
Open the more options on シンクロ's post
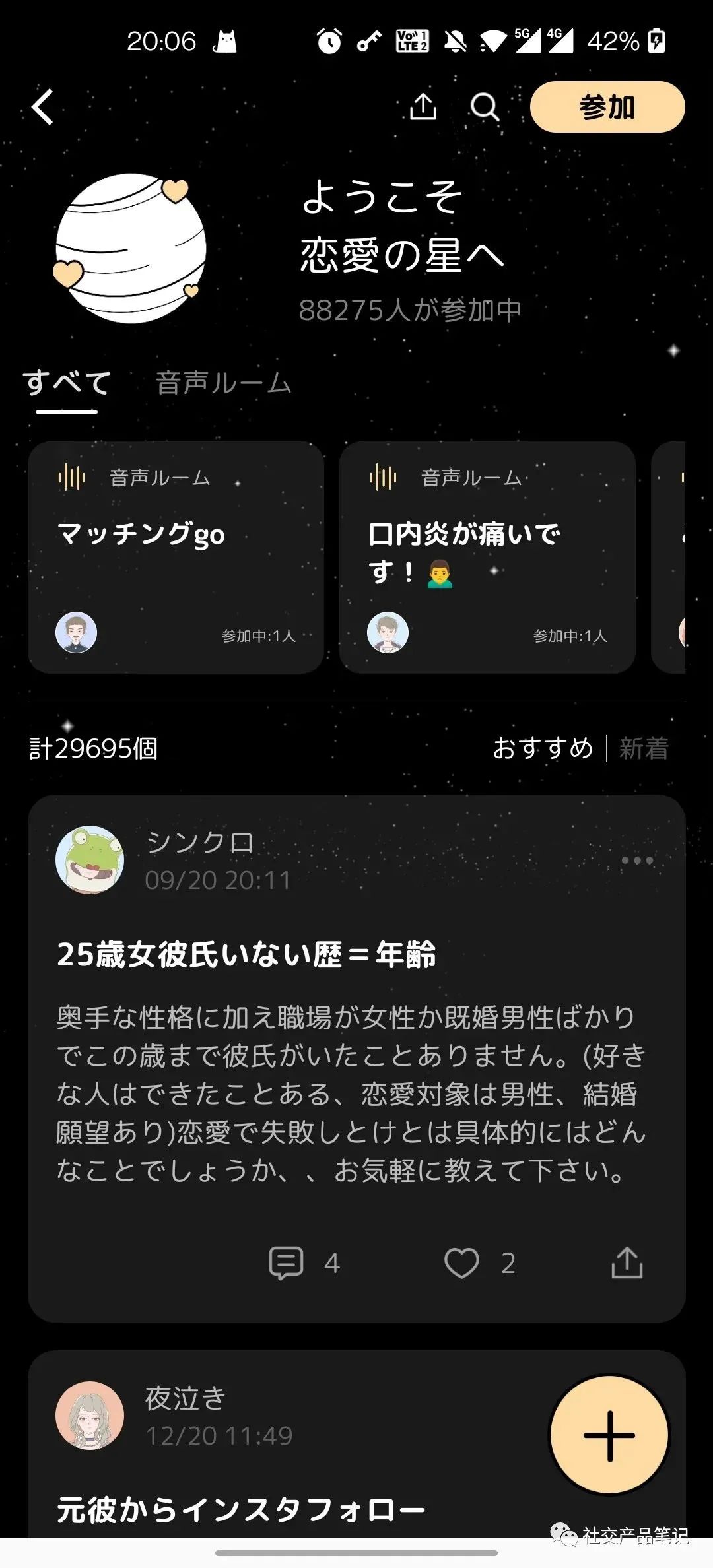[x=637, y=860]
